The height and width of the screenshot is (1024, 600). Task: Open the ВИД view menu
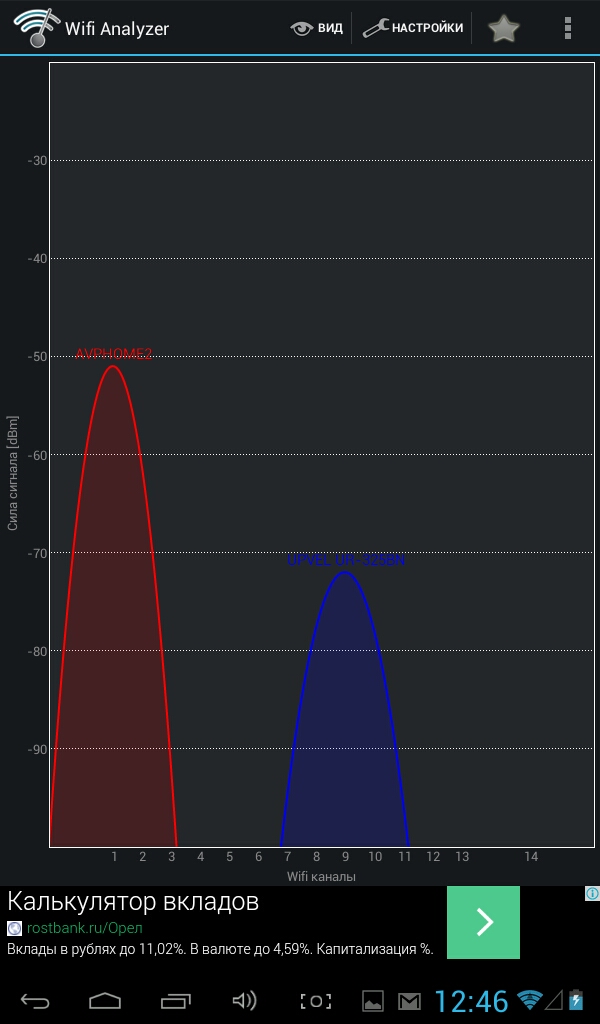coord(317,28)
